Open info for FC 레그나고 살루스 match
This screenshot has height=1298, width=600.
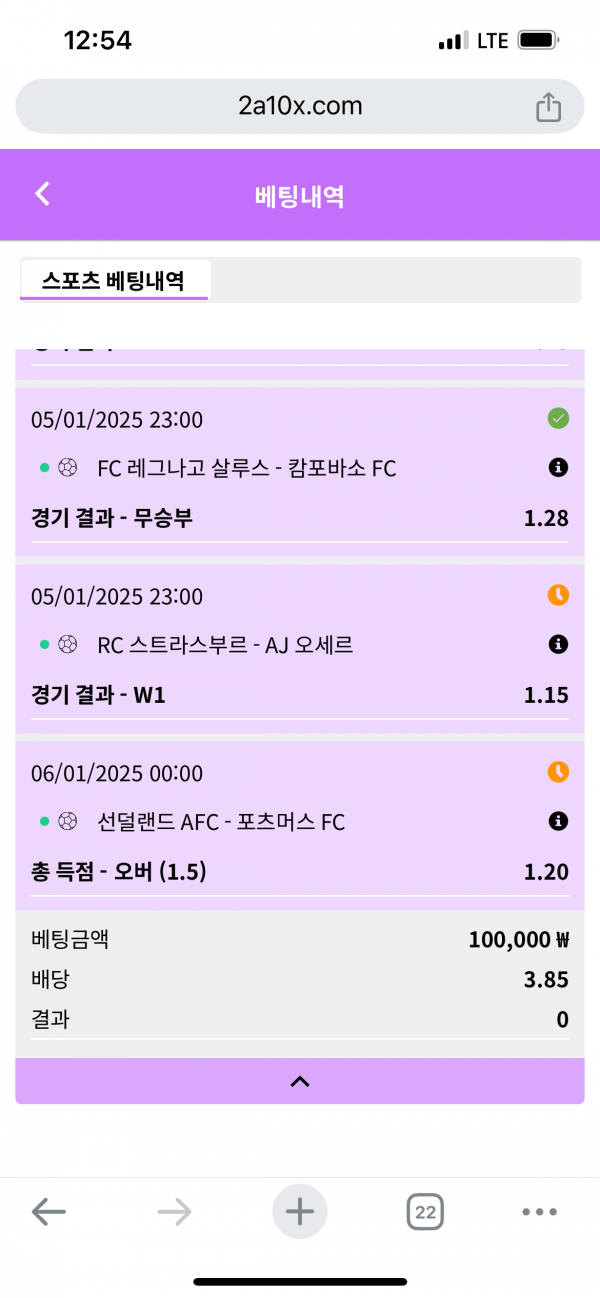point(558,467)
